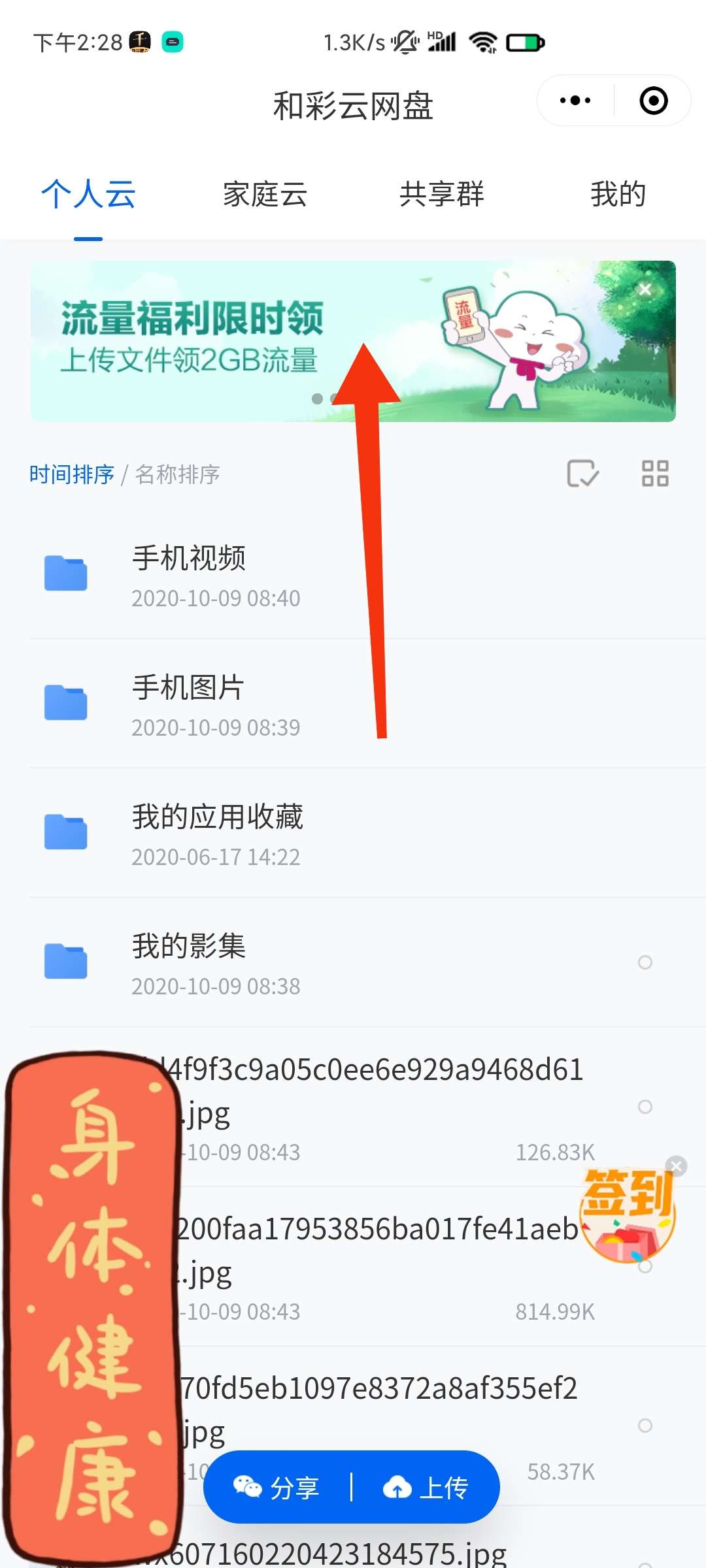Open the mini program overflow menu
The width and height of the screenshot is (706, 1568).
(x=575, y=101)
